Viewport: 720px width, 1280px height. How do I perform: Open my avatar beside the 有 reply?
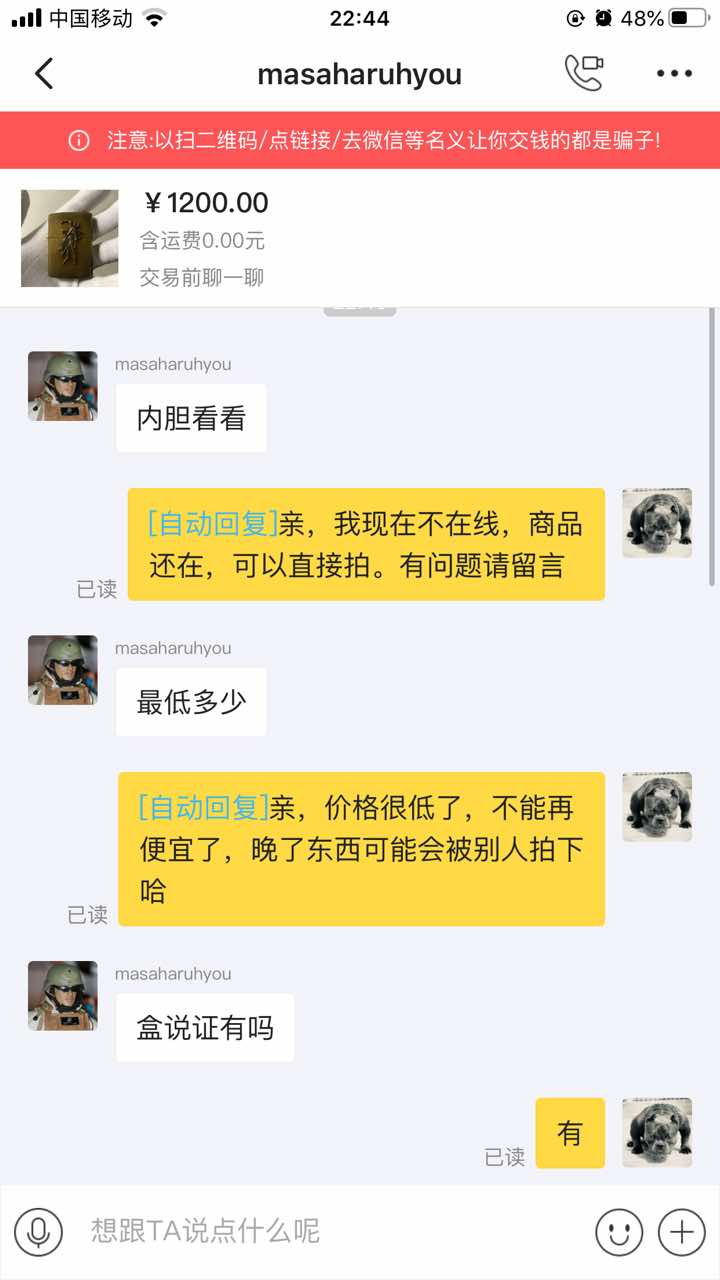pyautogui.click(x=657, y=1133)
